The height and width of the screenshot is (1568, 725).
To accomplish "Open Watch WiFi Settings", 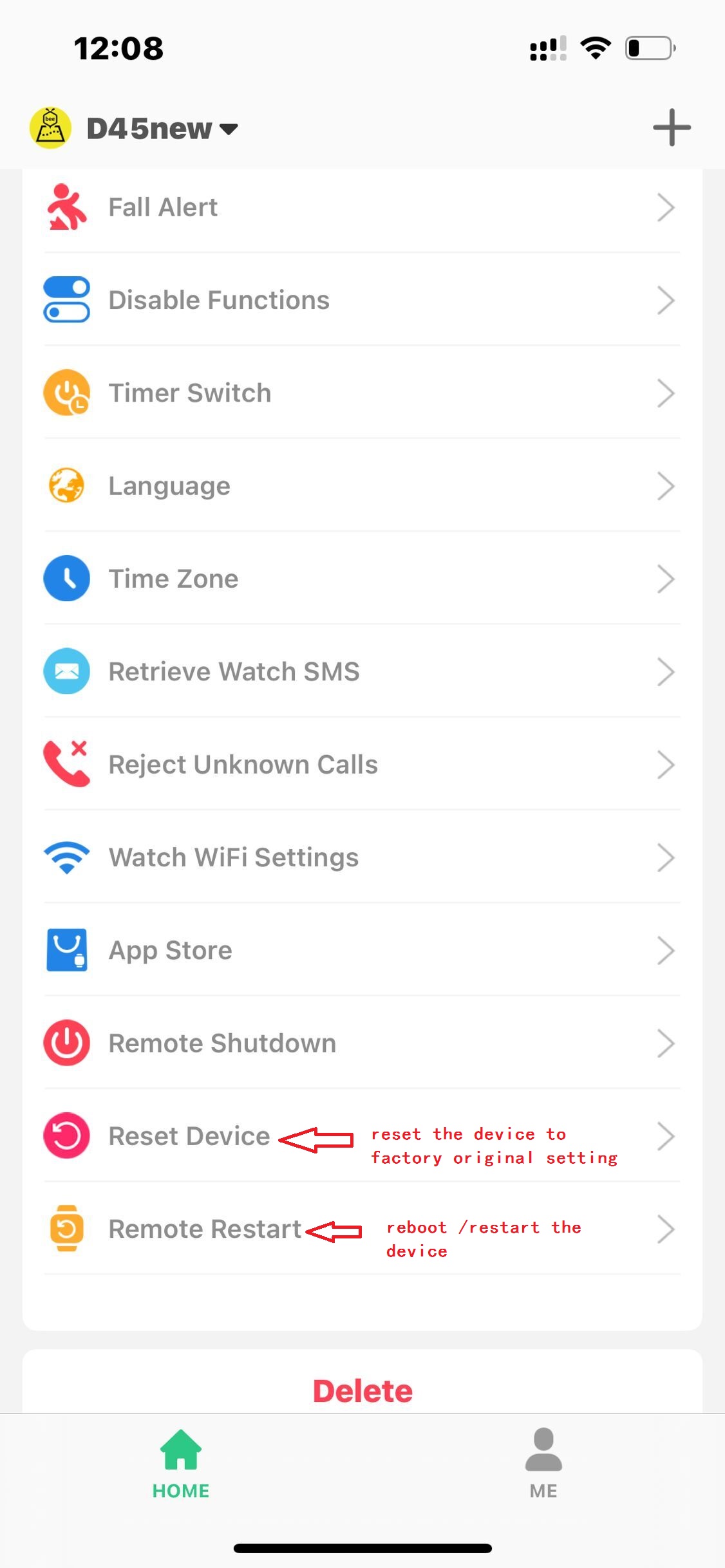I will tap(361, 857).
